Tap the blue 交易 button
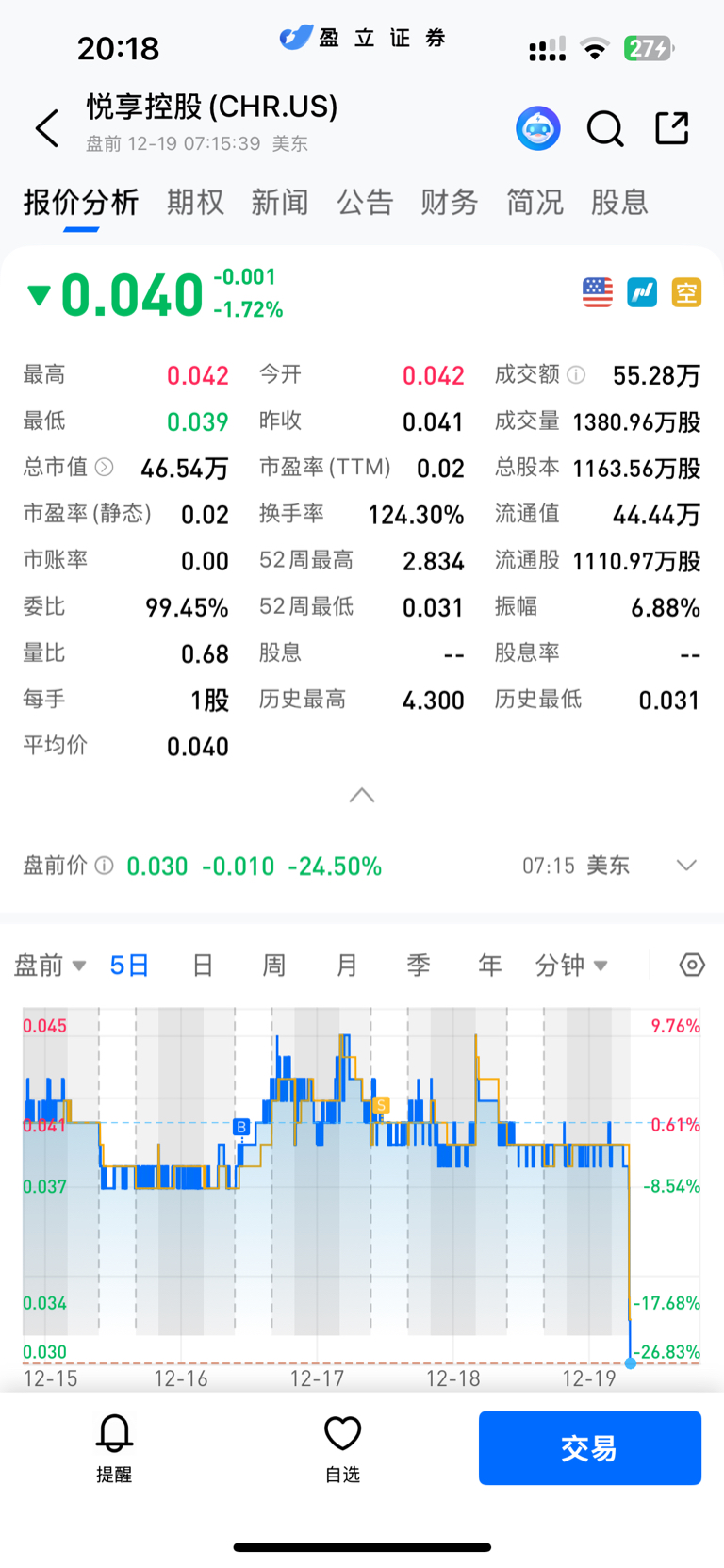This screenshot has height=1568, width=724. coord(589,1447)
